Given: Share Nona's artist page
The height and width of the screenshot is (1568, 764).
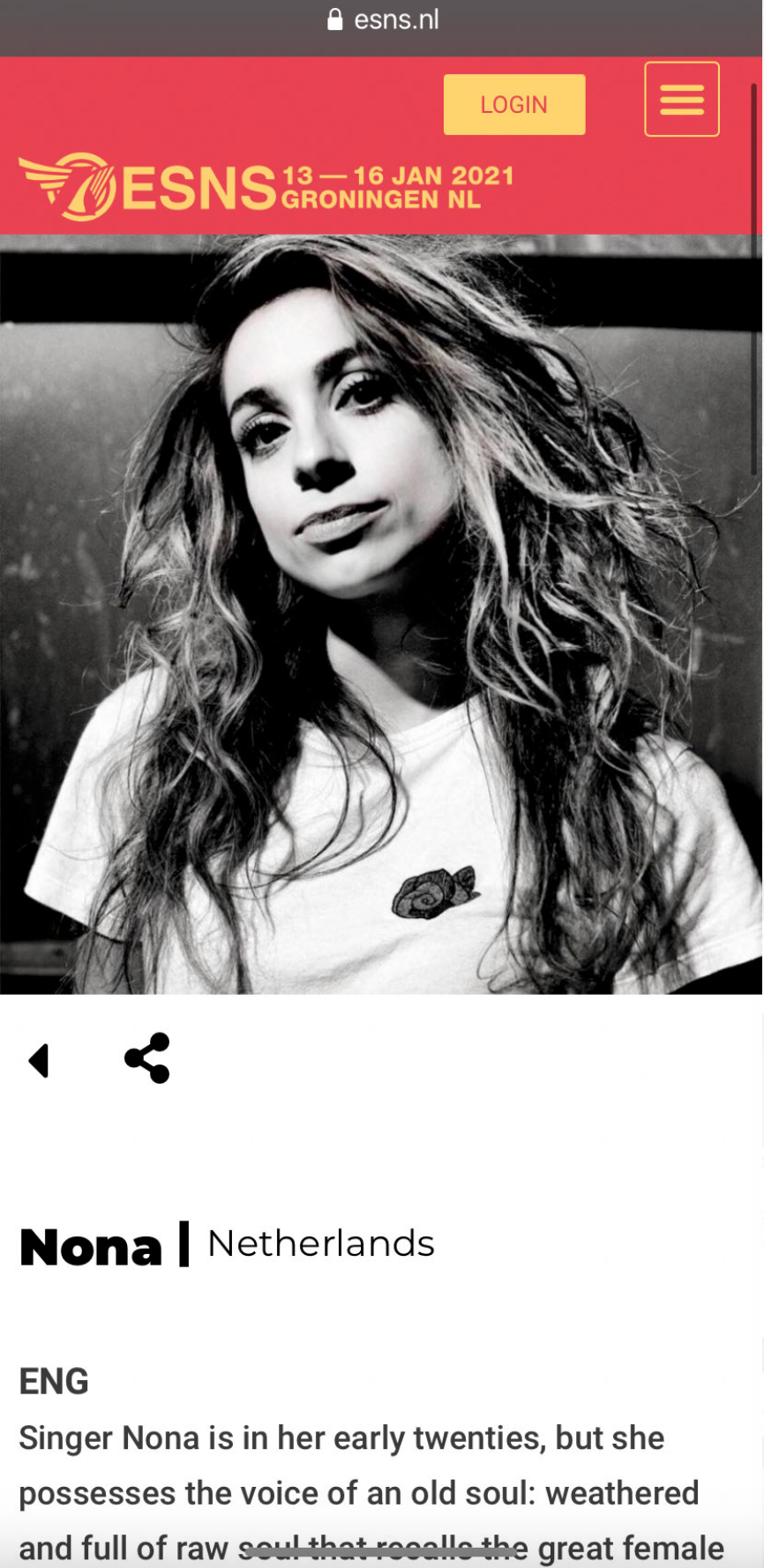Looking at the screenshot, I should pos(147,1057).
